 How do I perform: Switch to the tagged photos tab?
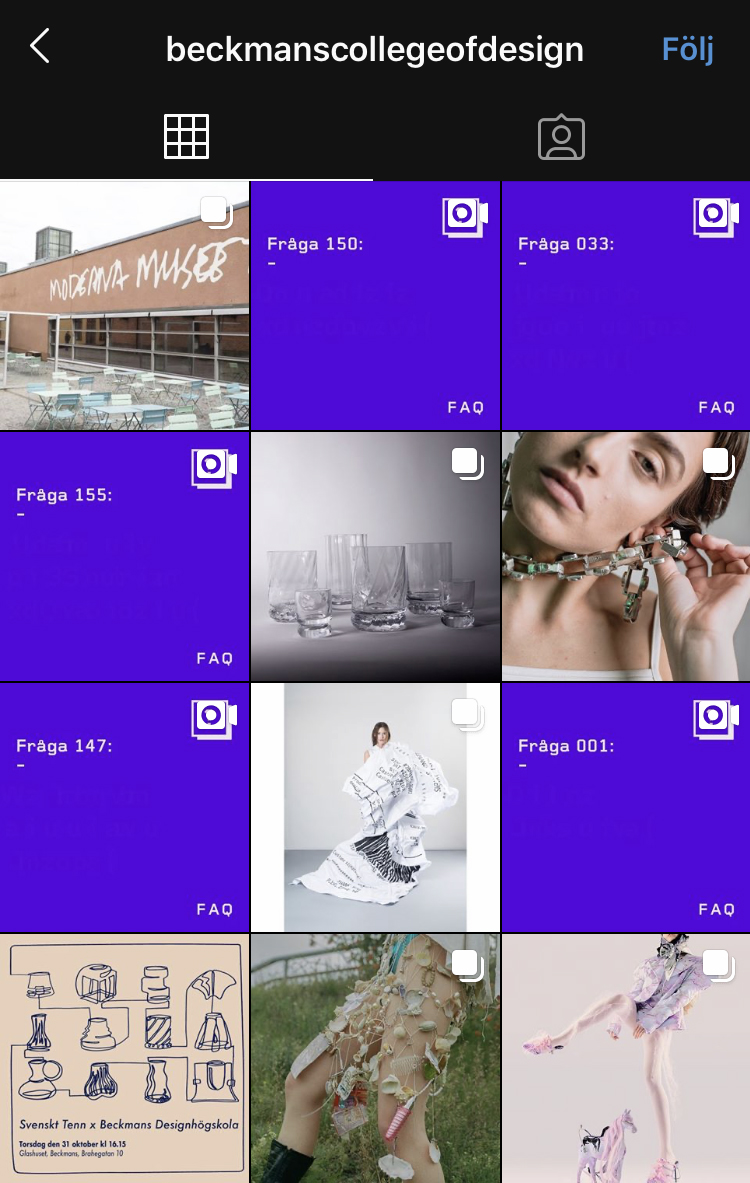click(561, 137)
